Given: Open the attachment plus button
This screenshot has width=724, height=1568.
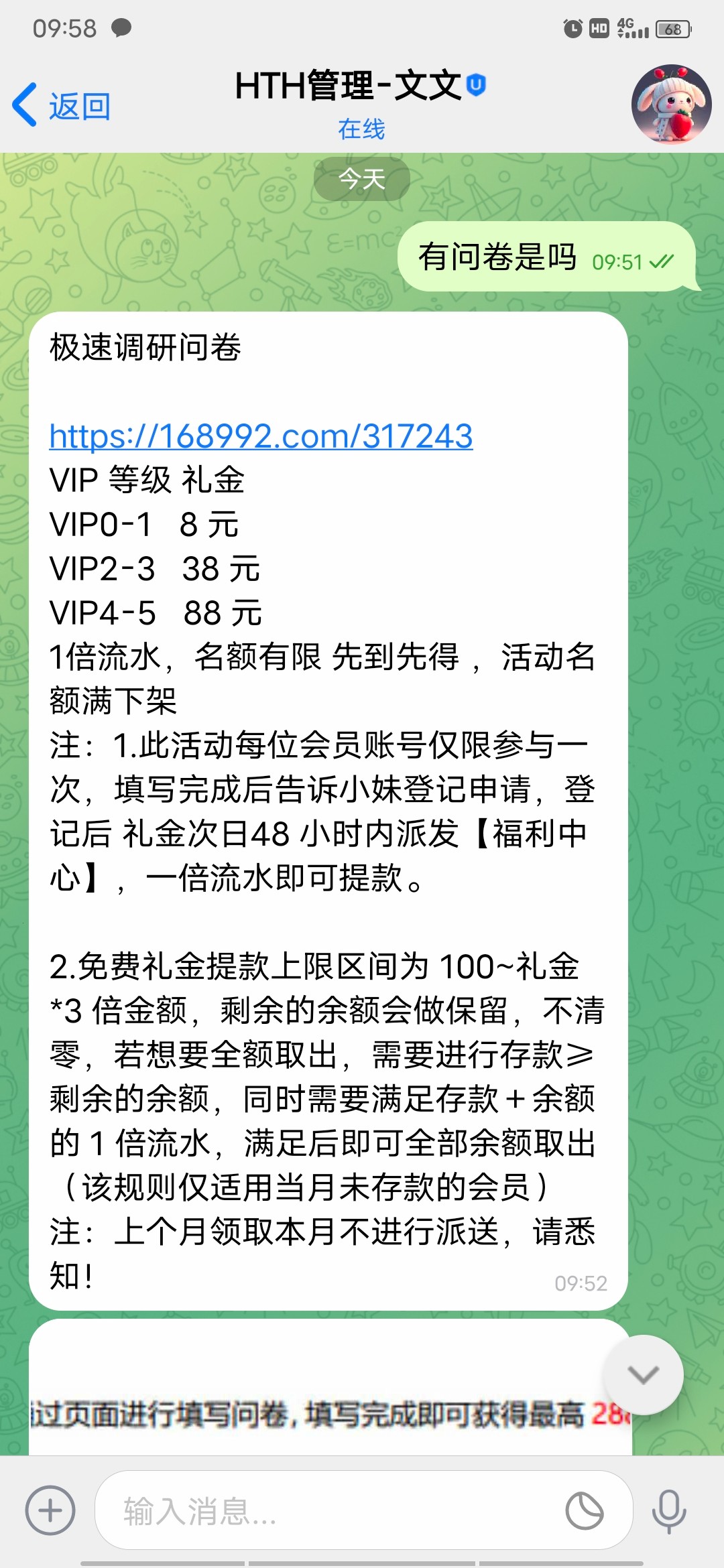Looking at the screenshot, I should tap(50, 1510).
